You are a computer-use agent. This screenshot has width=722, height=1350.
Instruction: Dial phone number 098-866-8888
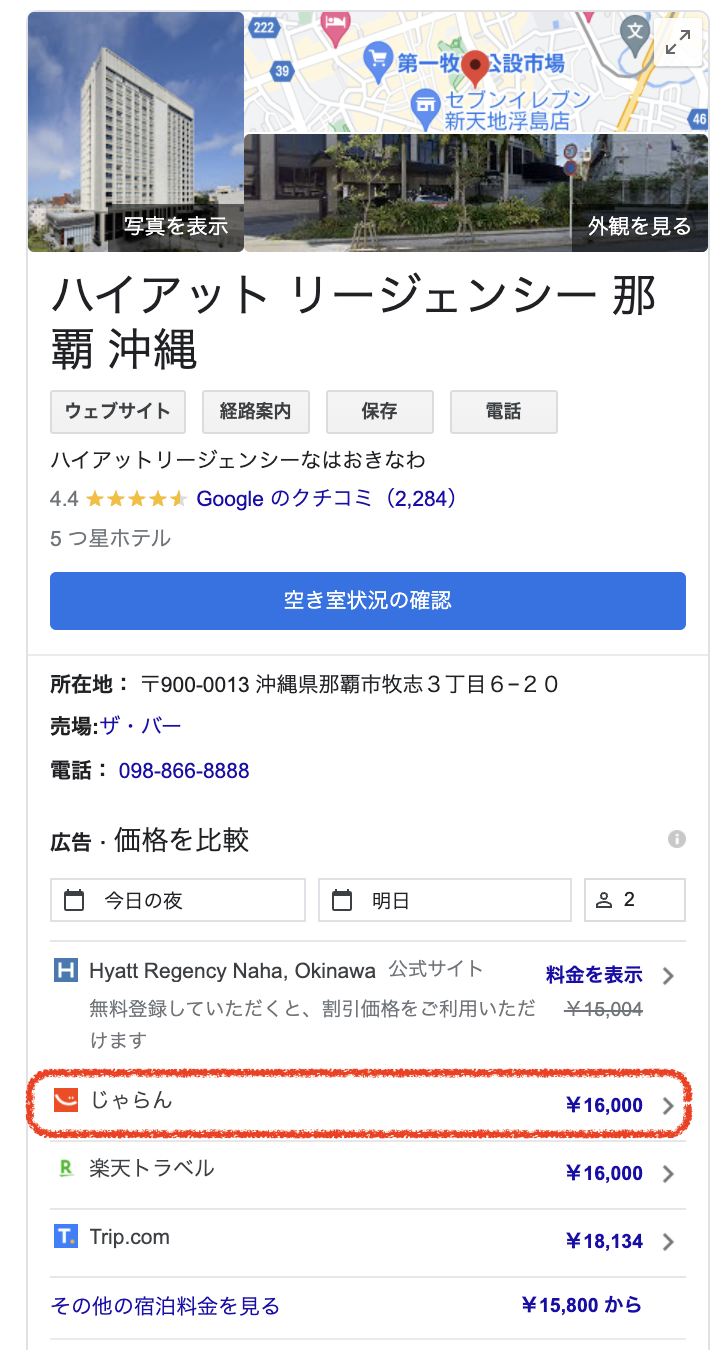click(184, 771)
